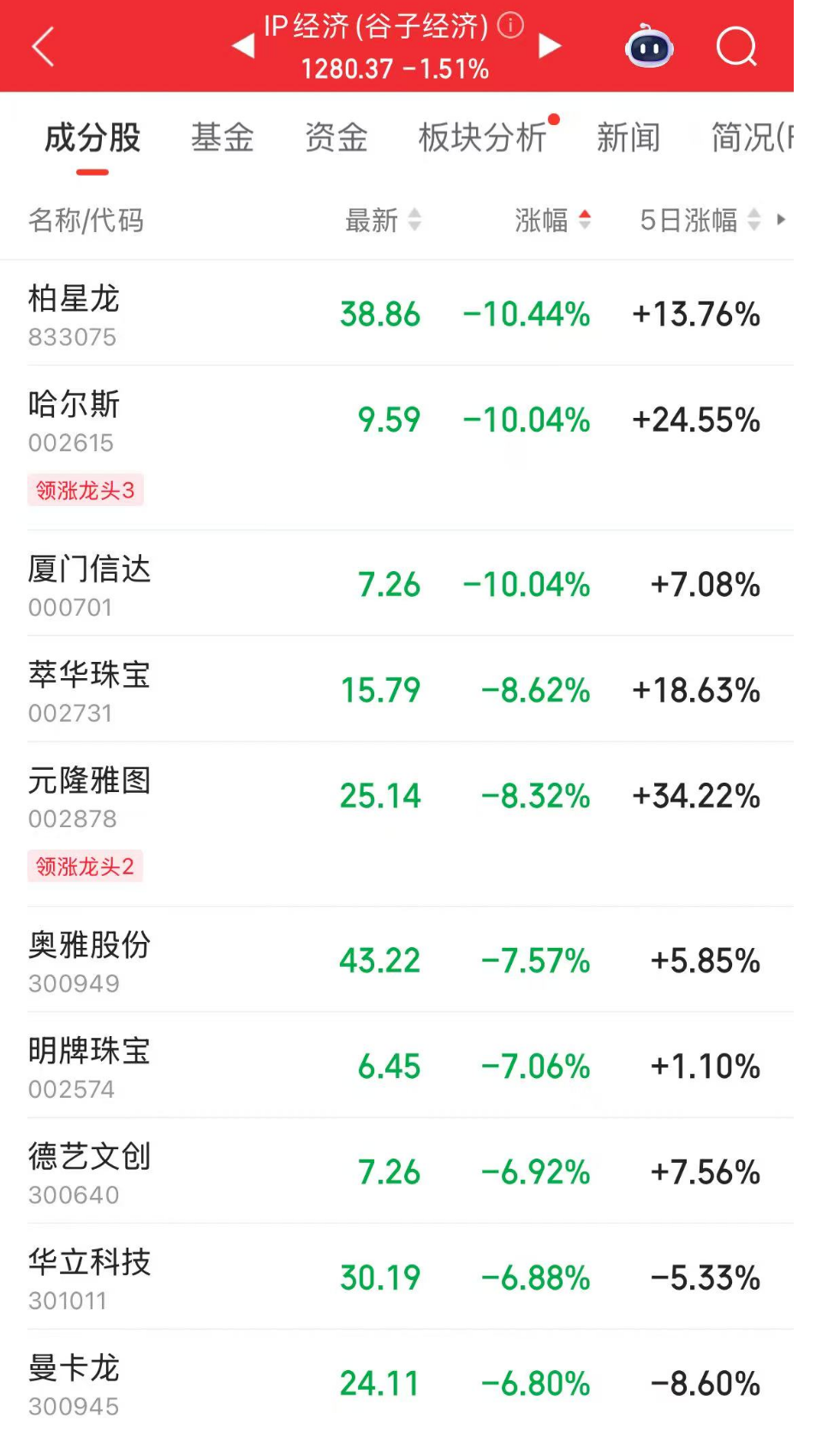This screenshot has width=840, height=1436.
Task: Open stock 厦门信达 000701
Action: [x=396, y=583]
